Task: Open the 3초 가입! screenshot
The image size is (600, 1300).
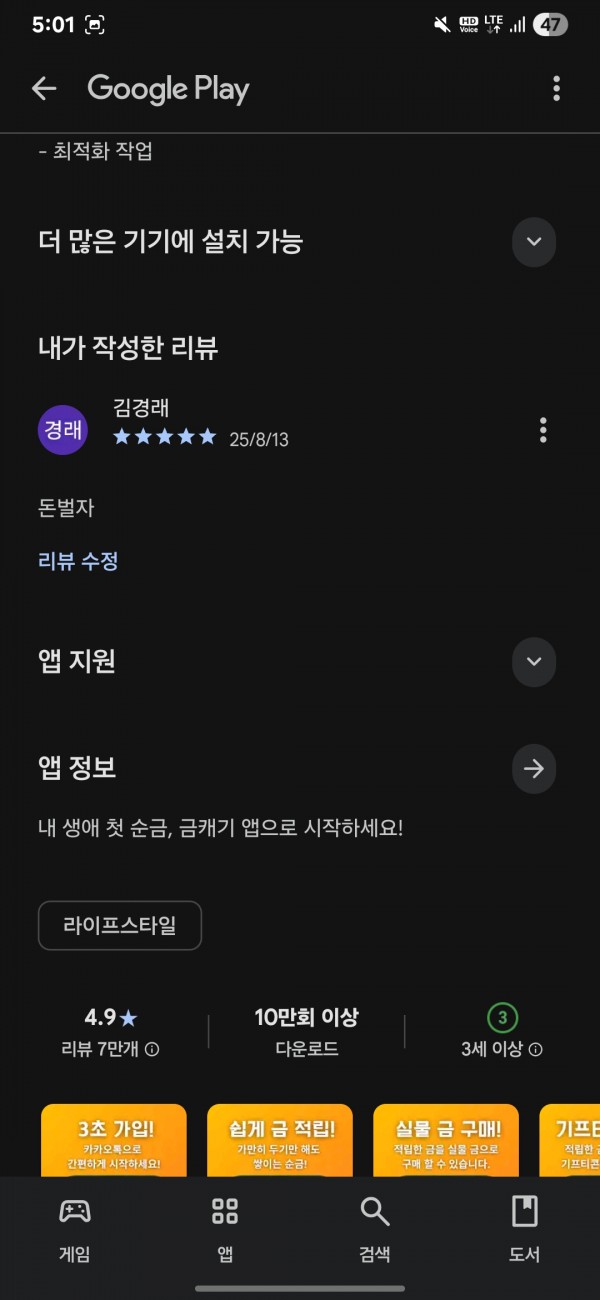Action: [x=114, y=1140]
